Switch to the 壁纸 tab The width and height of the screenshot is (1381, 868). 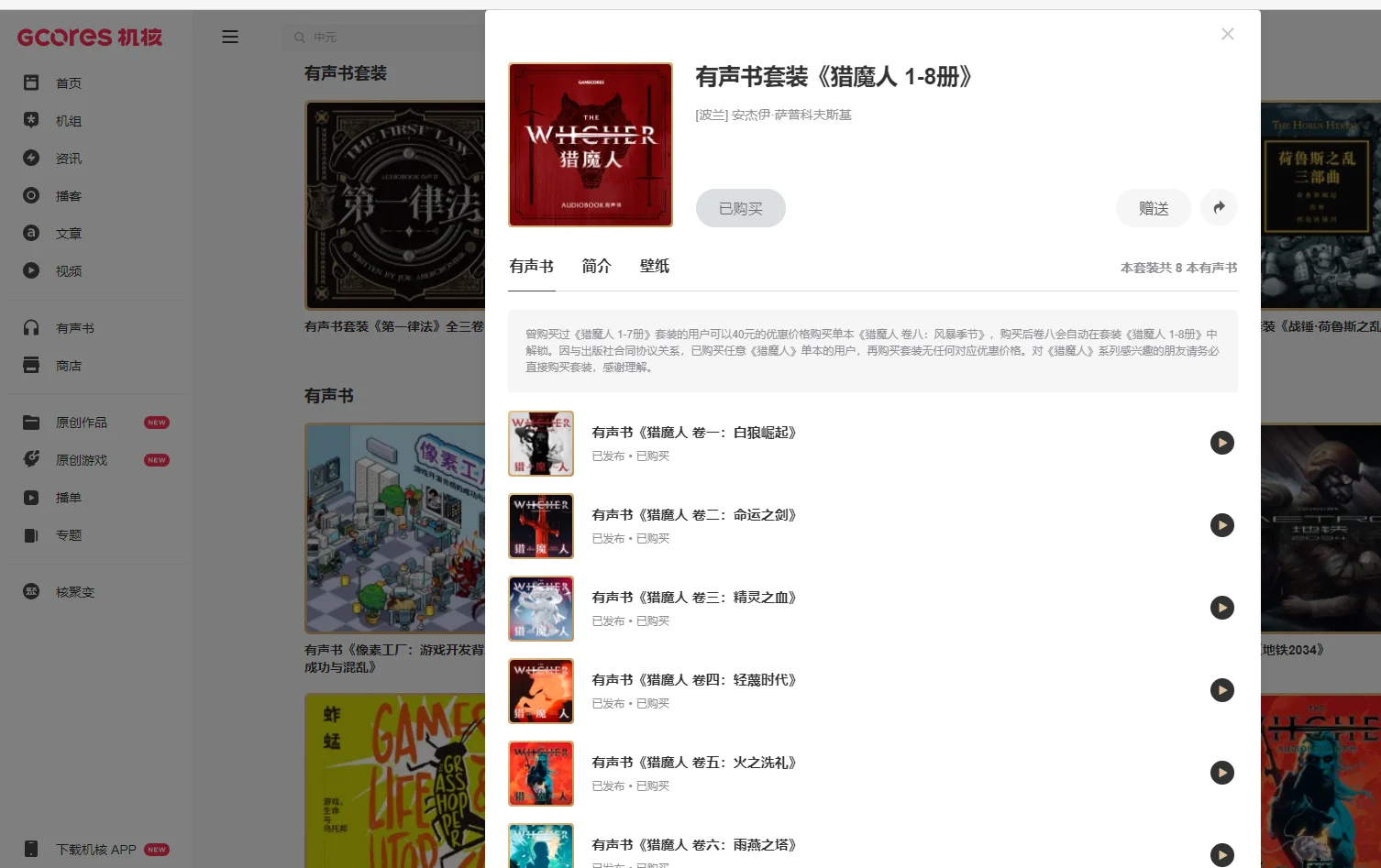(x=654, y=266)
